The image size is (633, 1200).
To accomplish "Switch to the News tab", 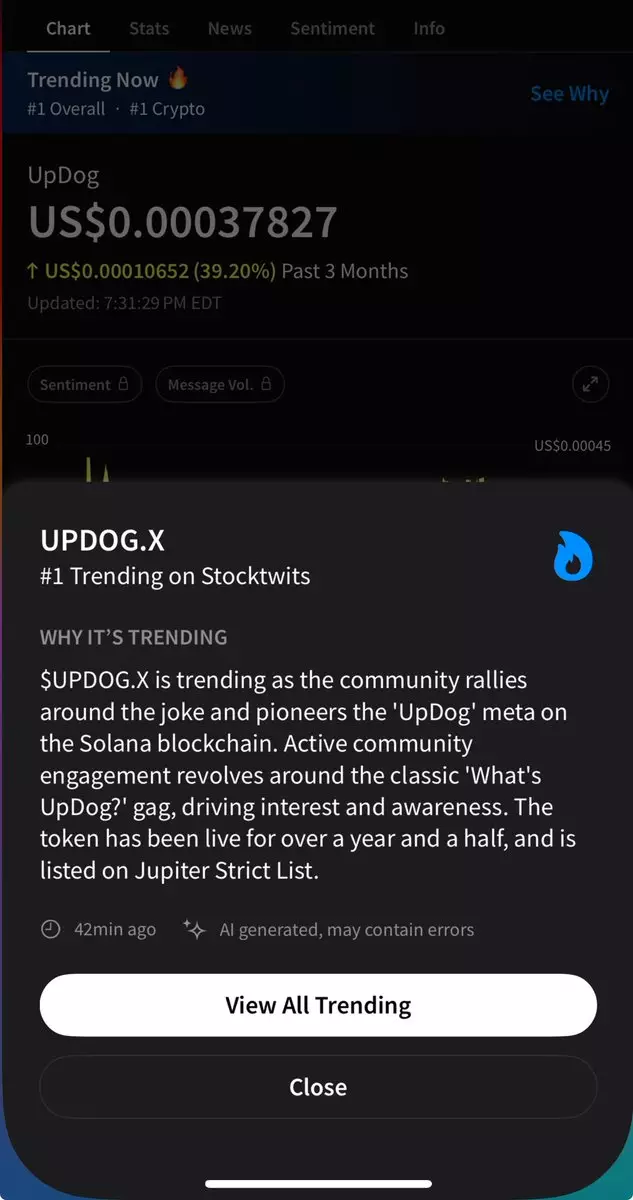I will 229,28.
